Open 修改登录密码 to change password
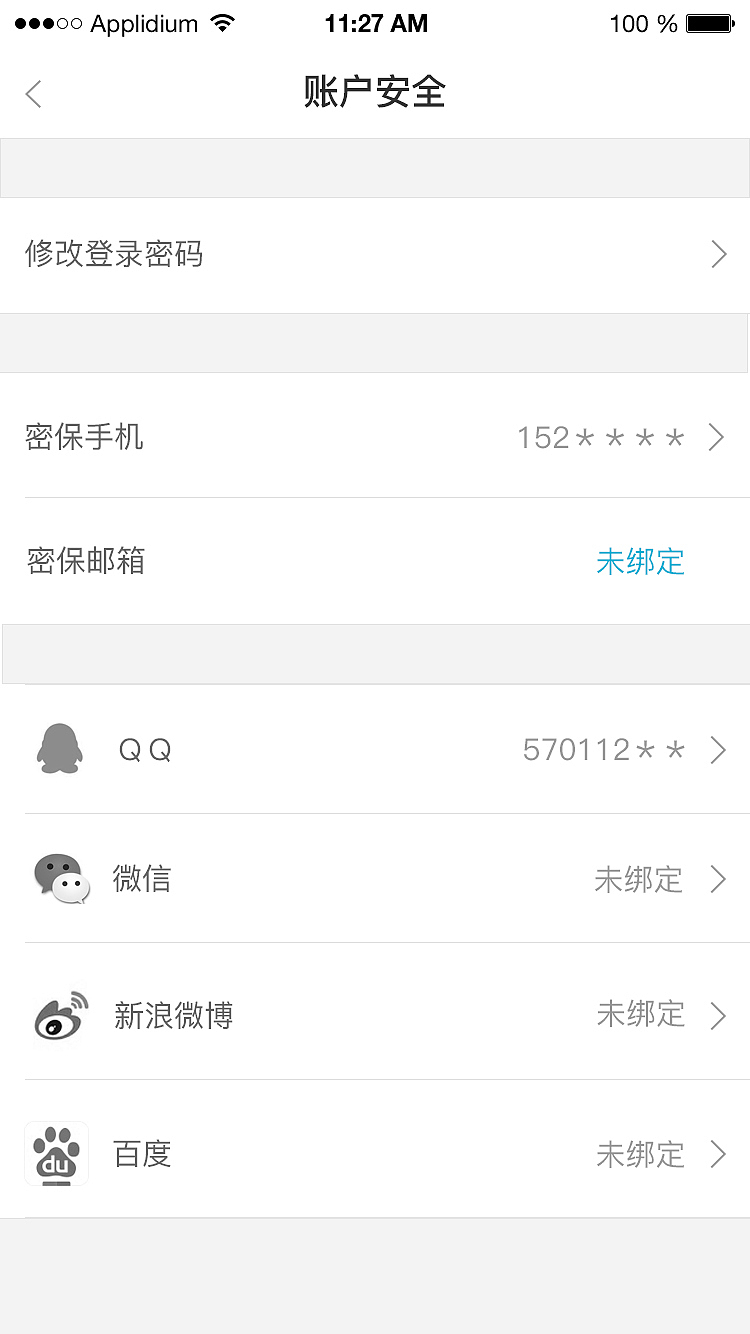This screenshot has height=1334, width=750. 114,254
